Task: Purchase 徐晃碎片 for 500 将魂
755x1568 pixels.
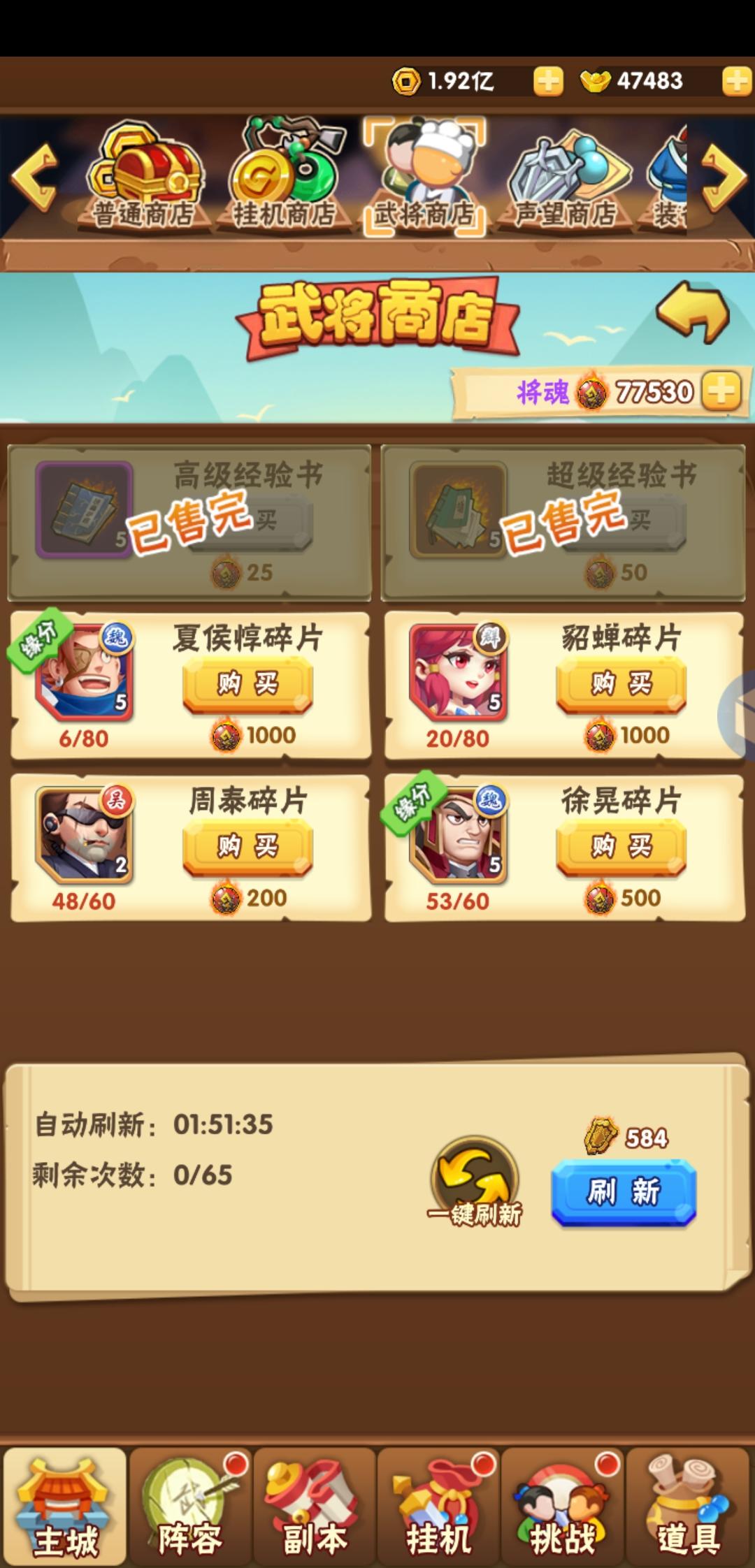Action: click(x=621, y=847)
